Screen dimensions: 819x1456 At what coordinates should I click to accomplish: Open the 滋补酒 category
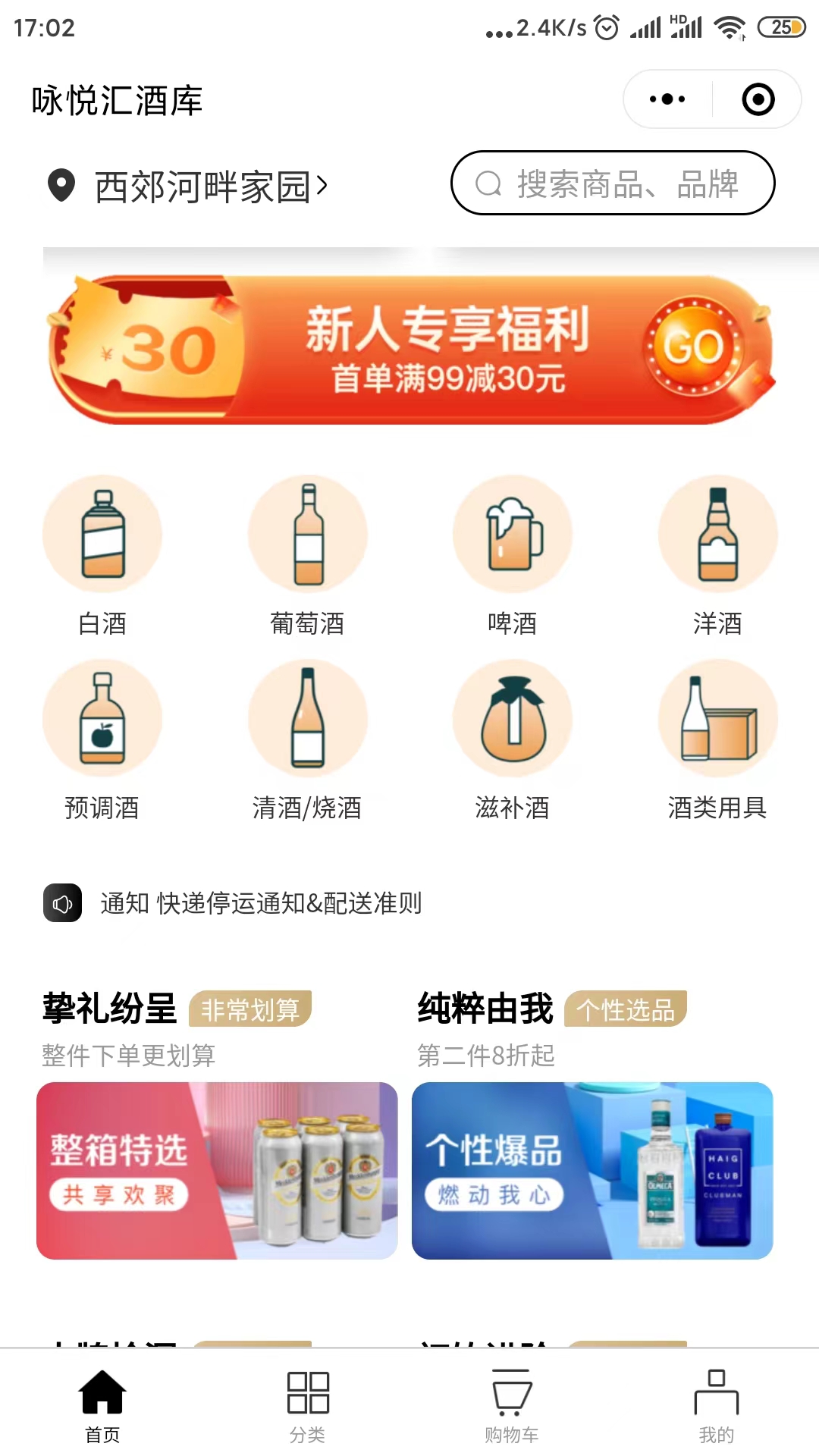[x=513, y=742]
